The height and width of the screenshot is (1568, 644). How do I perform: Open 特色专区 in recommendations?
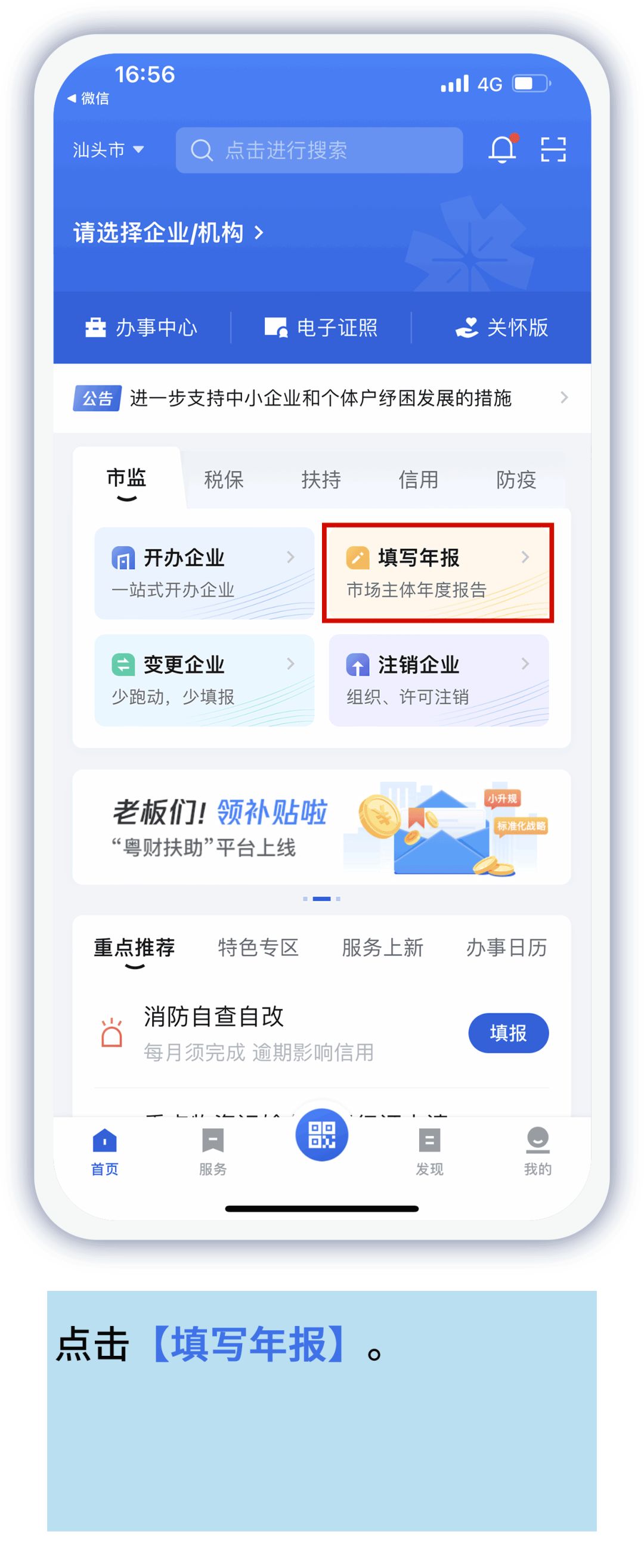[x=258, y=947]
